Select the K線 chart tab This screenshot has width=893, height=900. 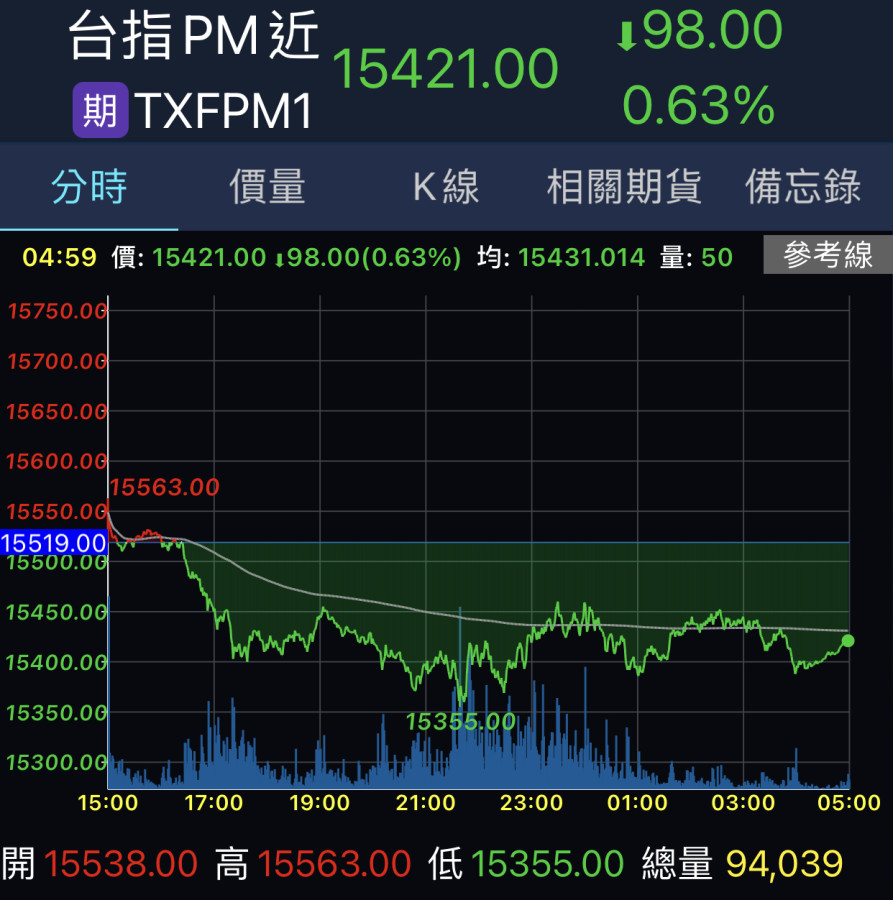click(446, 187)
